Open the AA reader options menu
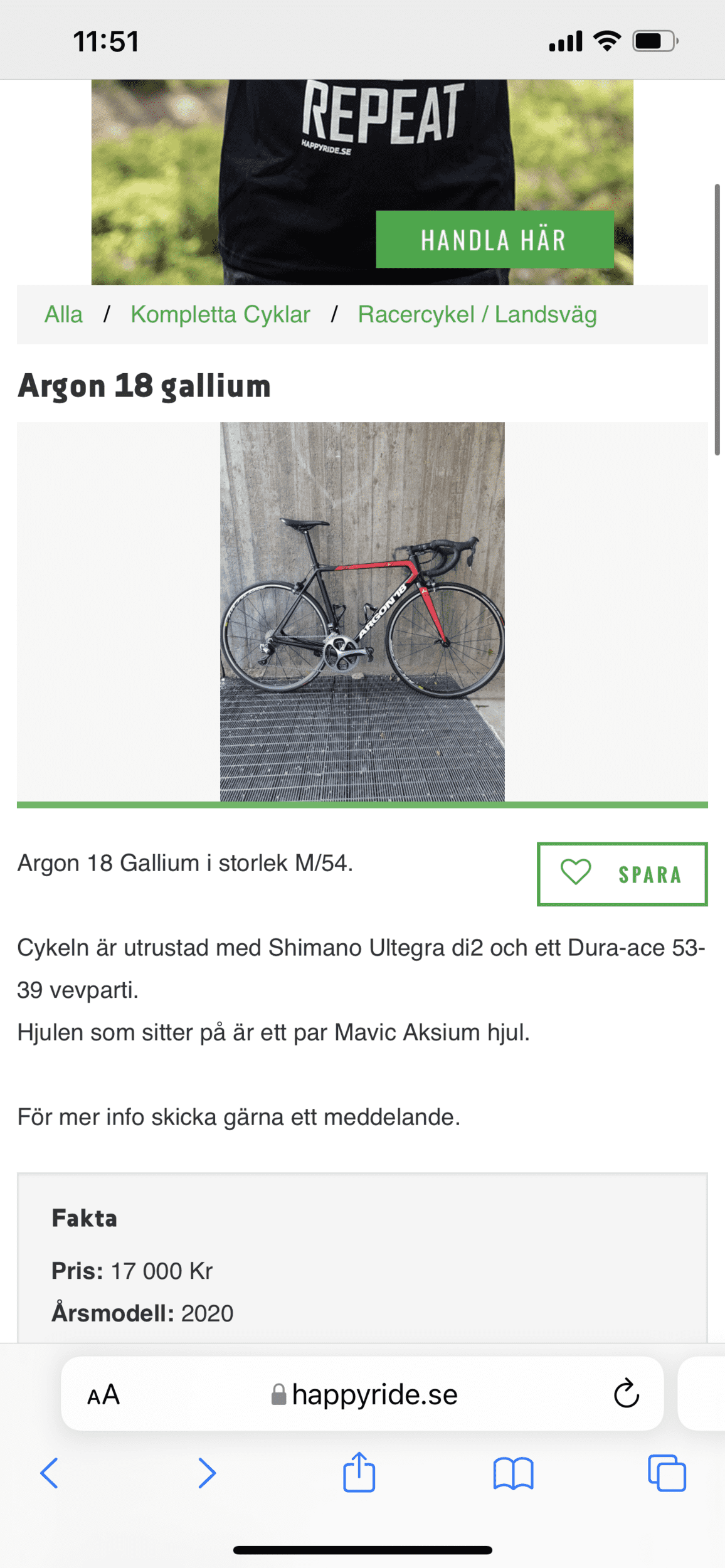725x1568 pixels. (x=103, y=1395)
